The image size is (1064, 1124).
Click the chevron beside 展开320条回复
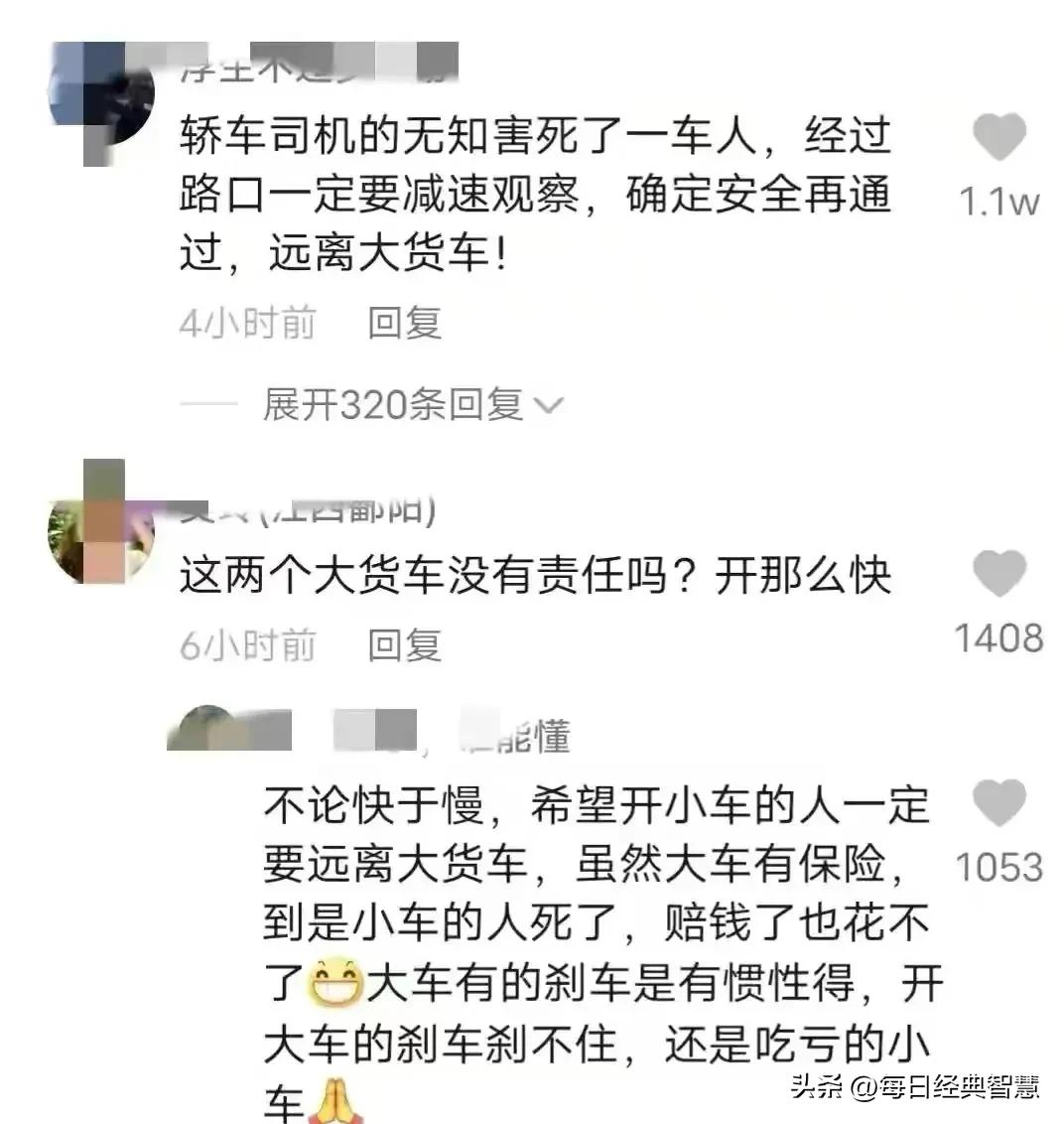(x=549, y=404)
